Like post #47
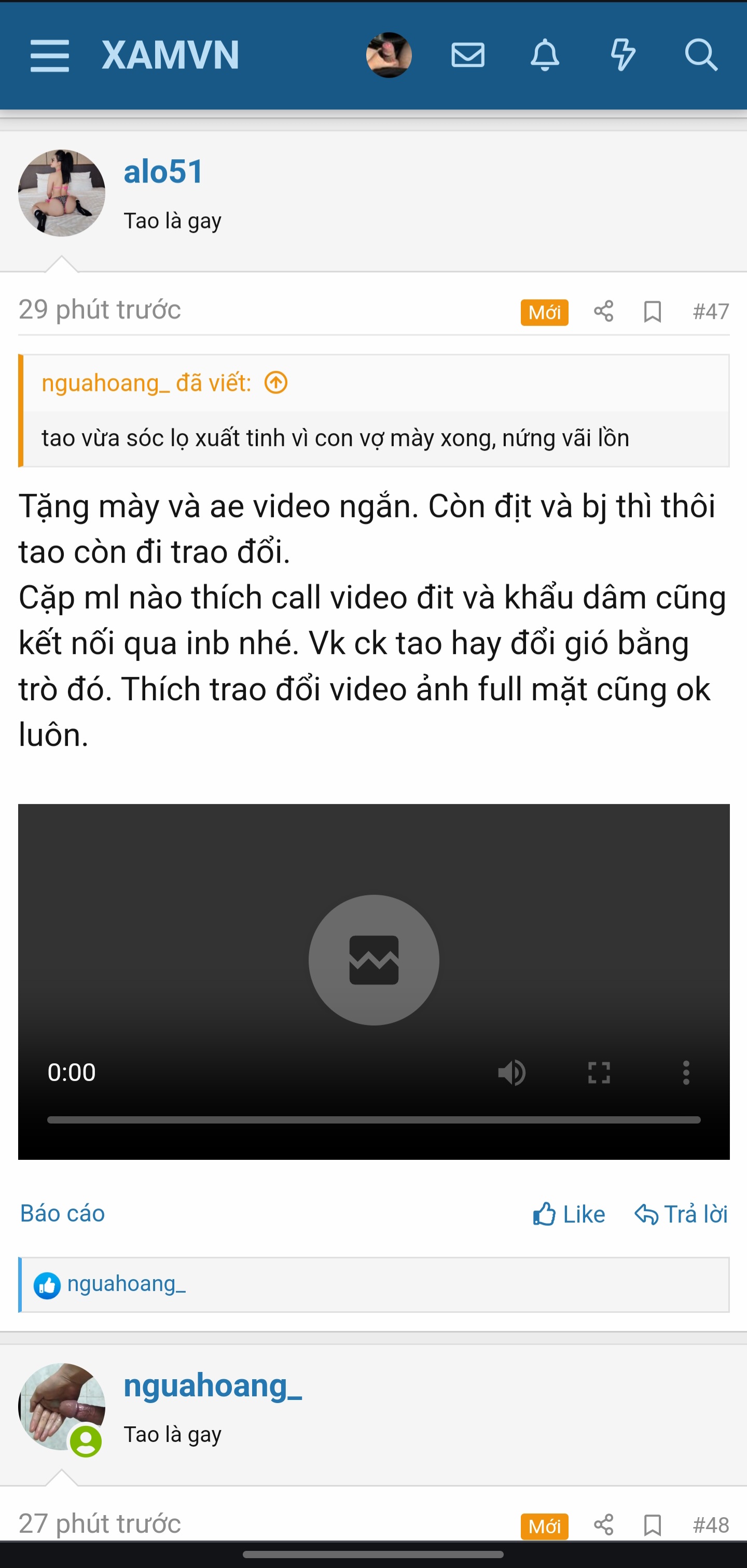 point(569,1213)
